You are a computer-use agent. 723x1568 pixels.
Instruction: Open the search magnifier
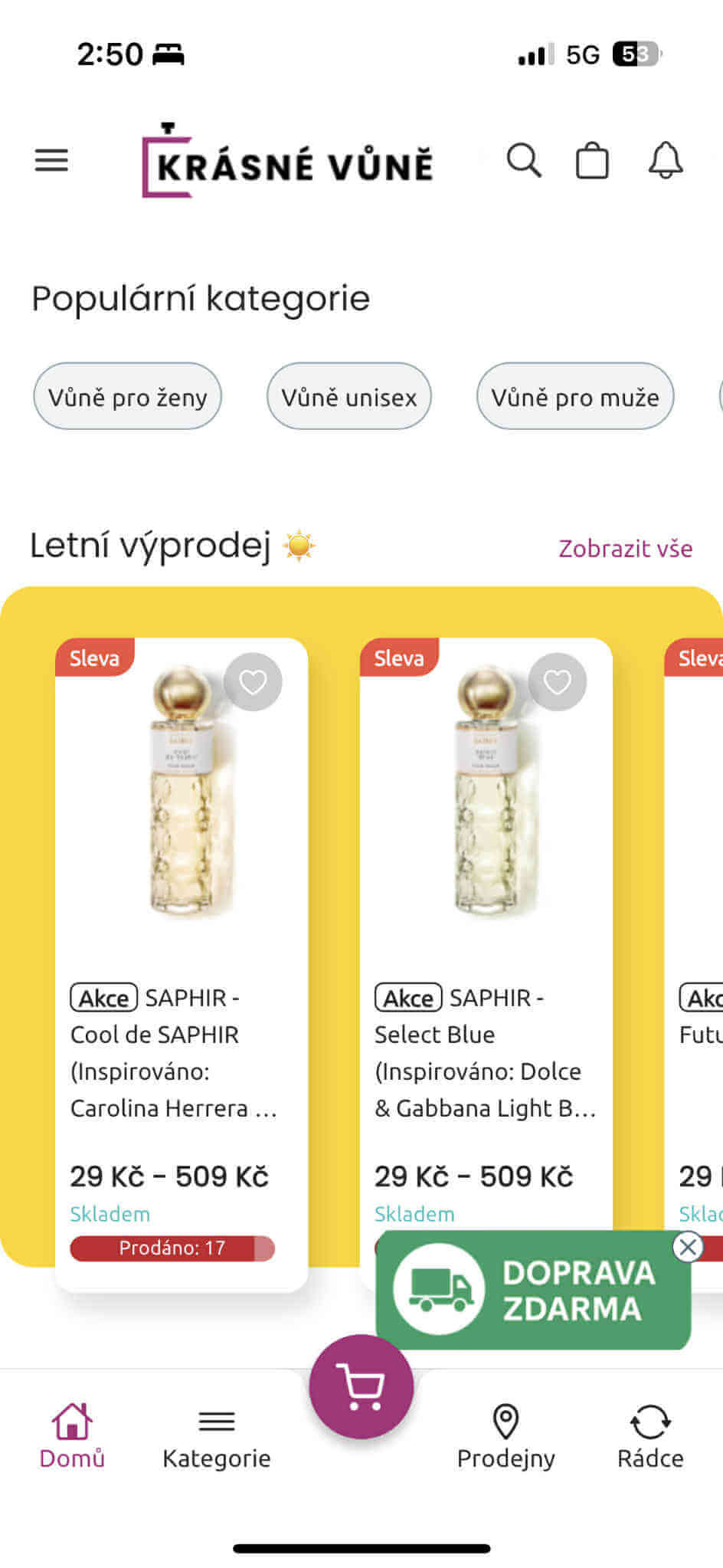(524, 160)
